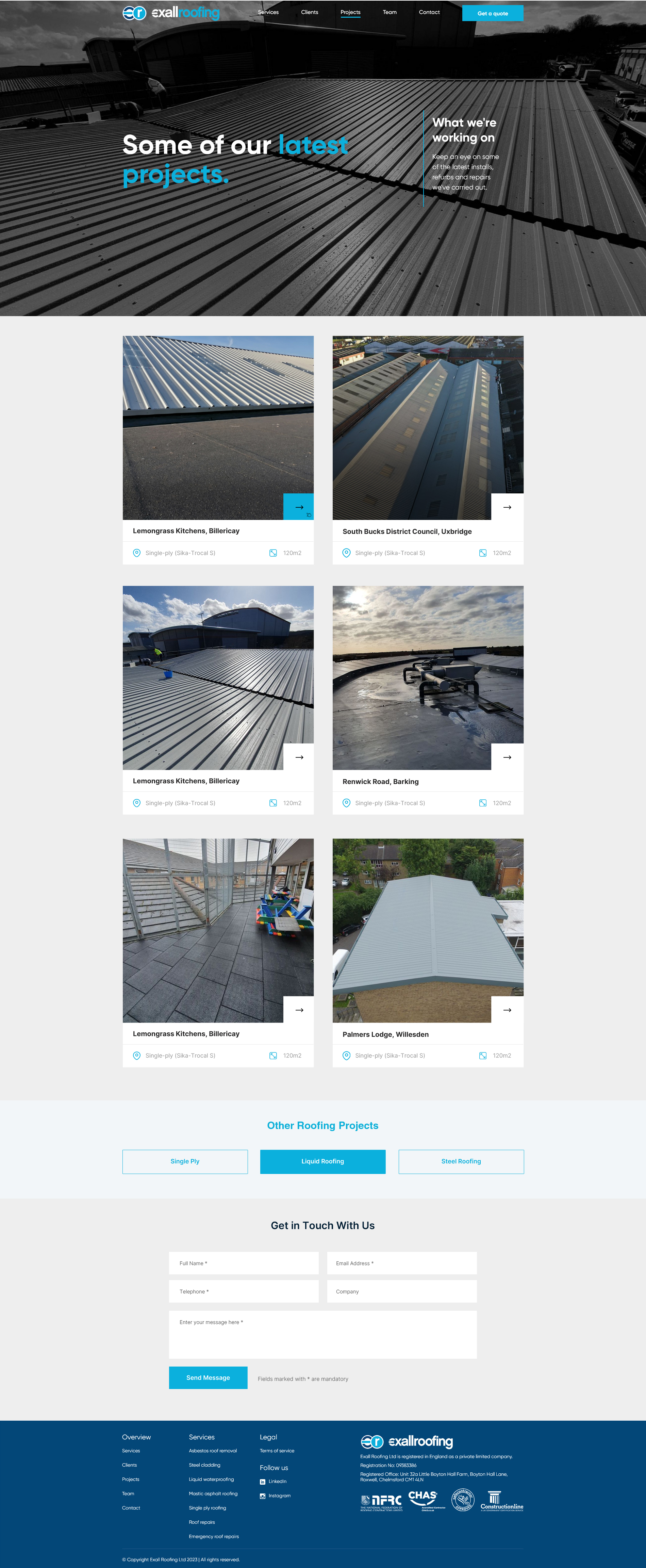Viewport: 646px width, 1568px height.
Task: Click into the message text area
Action: [x=322, y=1334]
